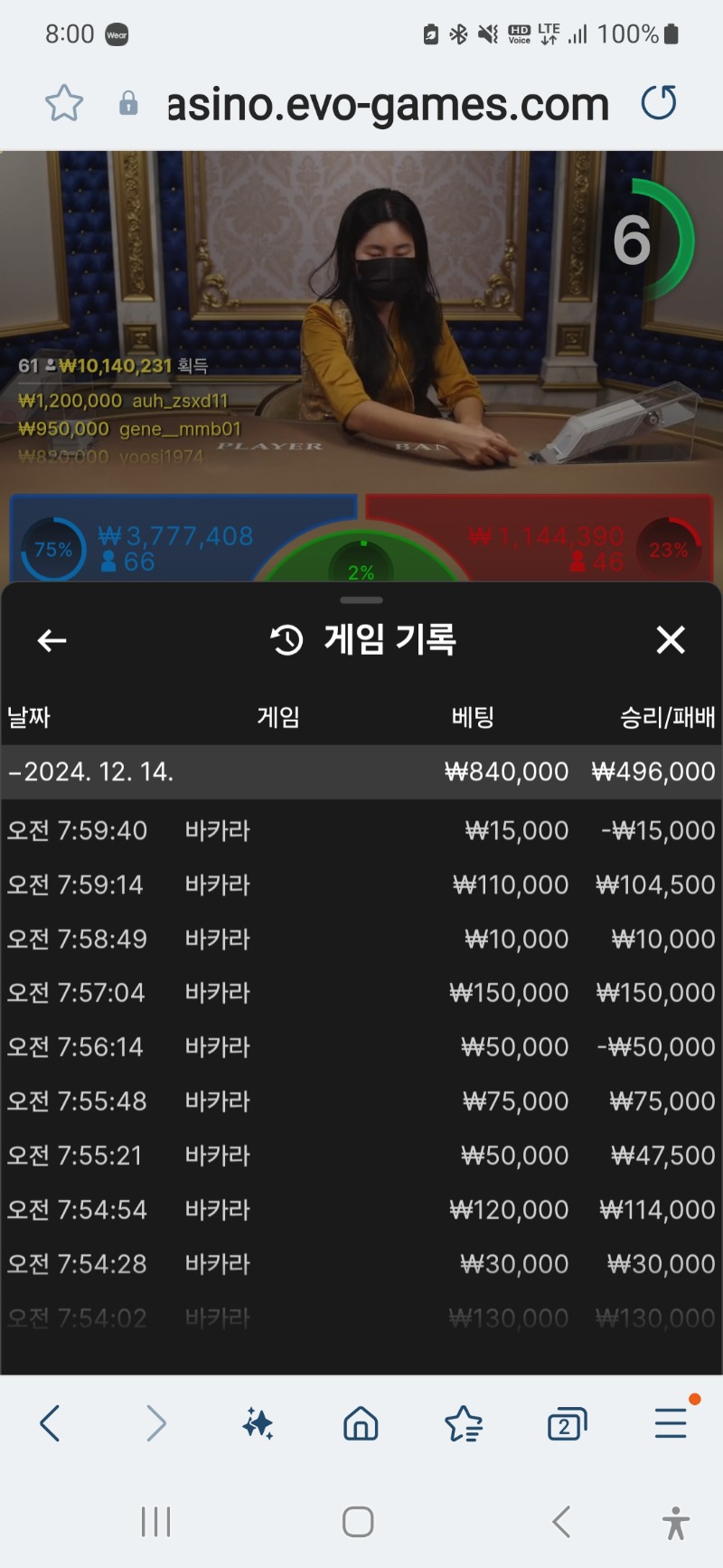Open browser AI sparkle assistant
723x1568 pixels.
pos(258,1424)
